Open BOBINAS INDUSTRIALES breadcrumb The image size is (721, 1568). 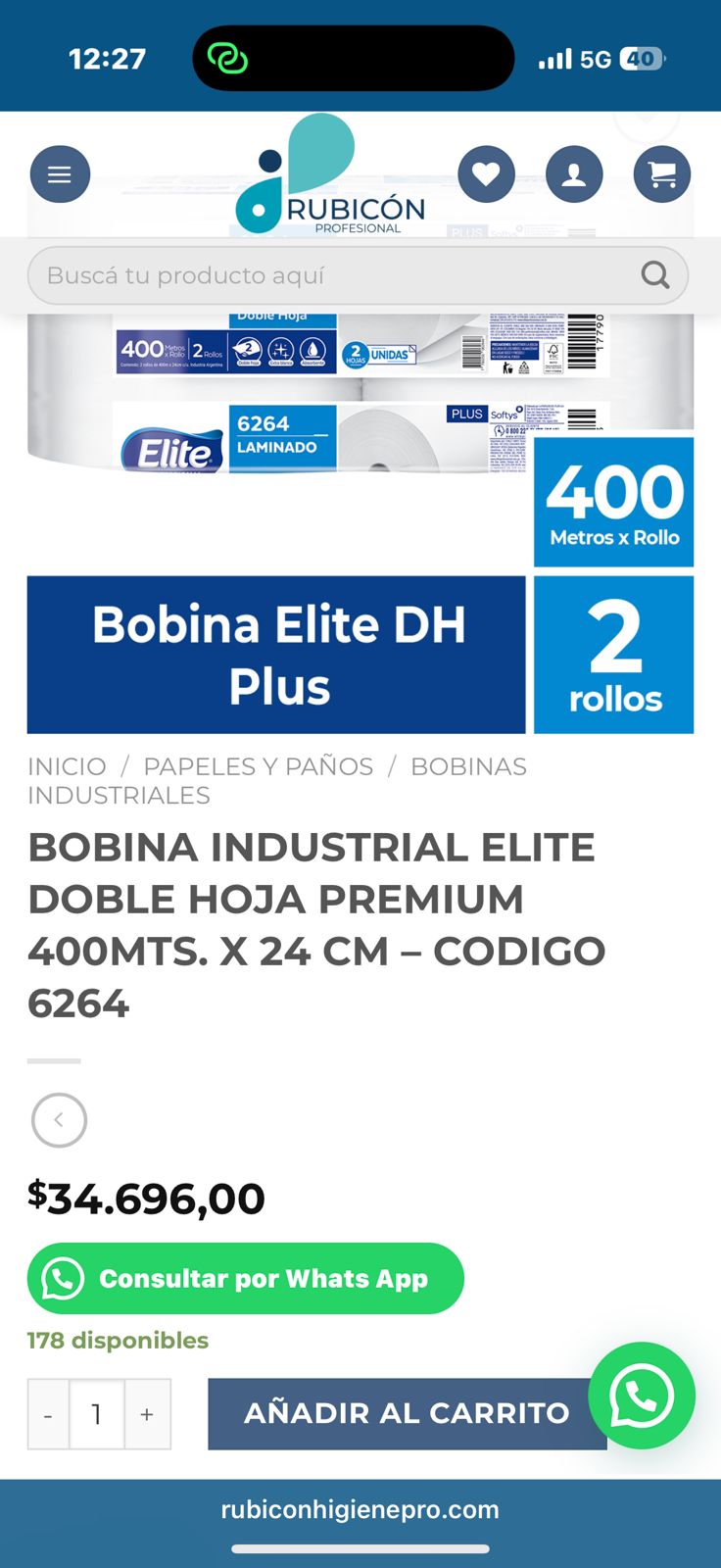pyautogui.click(x=468, y=766)
